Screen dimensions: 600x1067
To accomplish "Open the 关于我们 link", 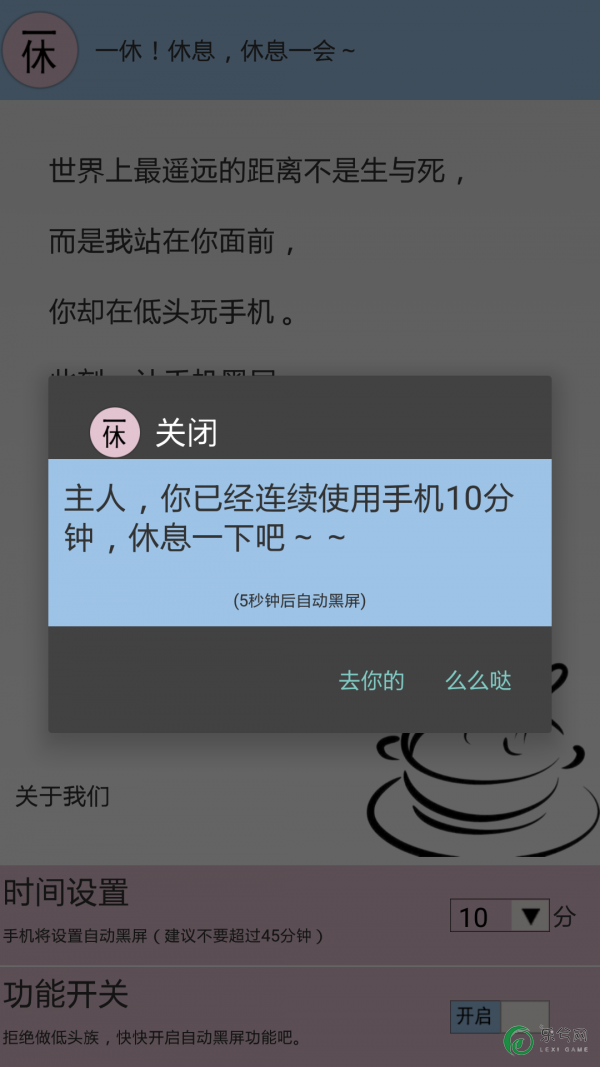I will coord(62,797).
